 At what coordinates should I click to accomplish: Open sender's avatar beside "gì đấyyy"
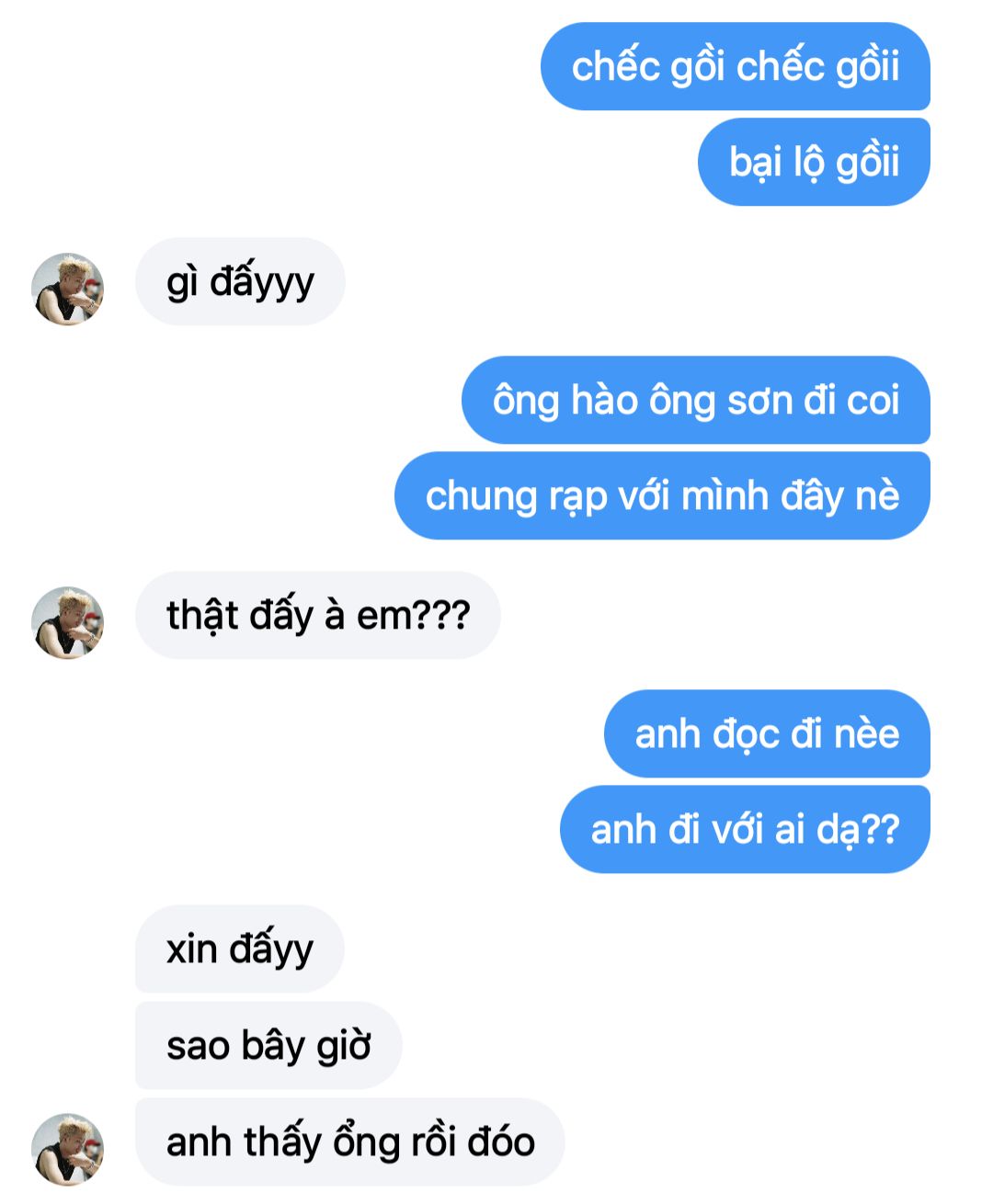pyautogui.click(x=67, y=289)
